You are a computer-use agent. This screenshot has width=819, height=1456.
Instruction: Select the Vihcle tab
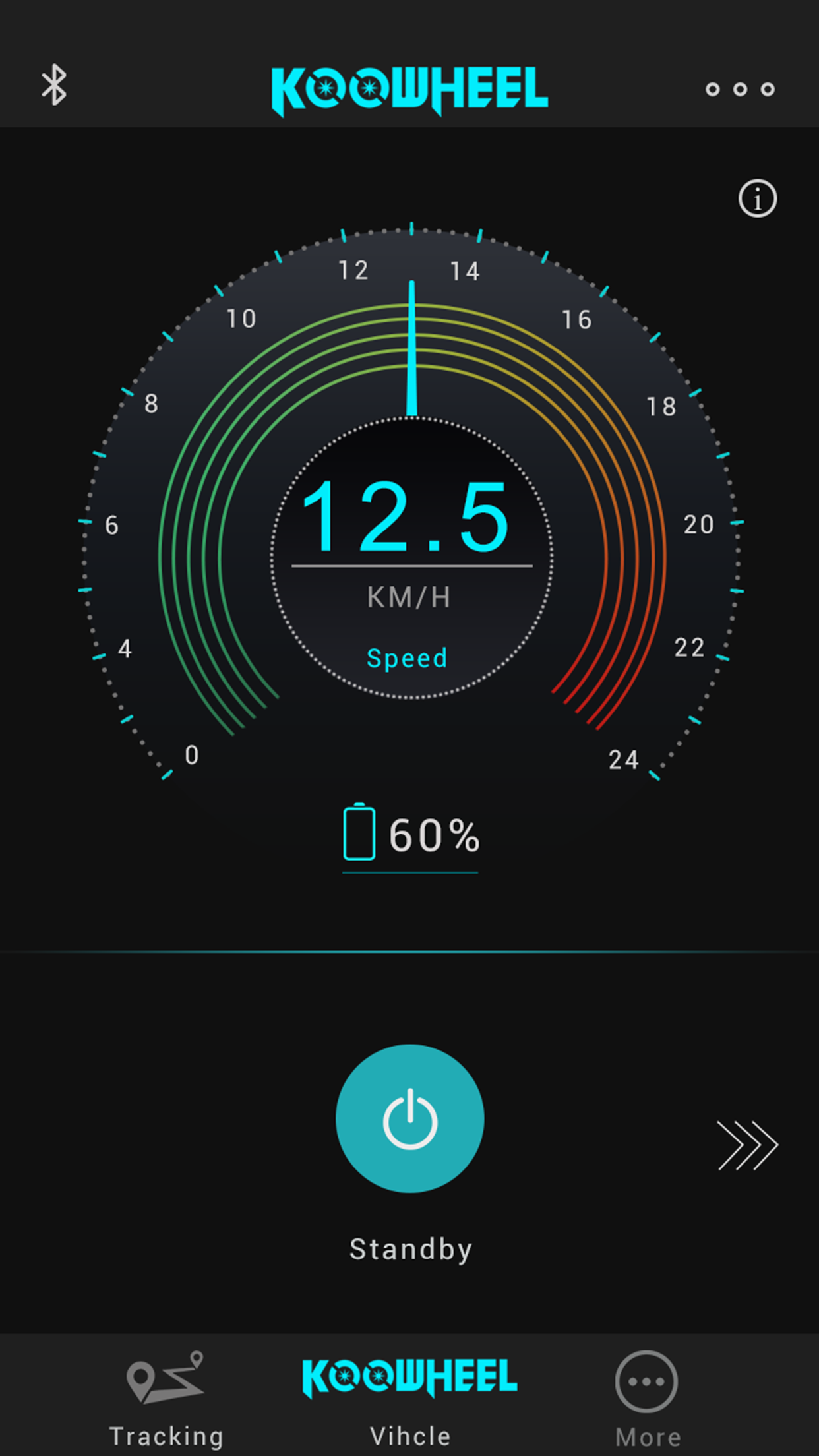409,1398
